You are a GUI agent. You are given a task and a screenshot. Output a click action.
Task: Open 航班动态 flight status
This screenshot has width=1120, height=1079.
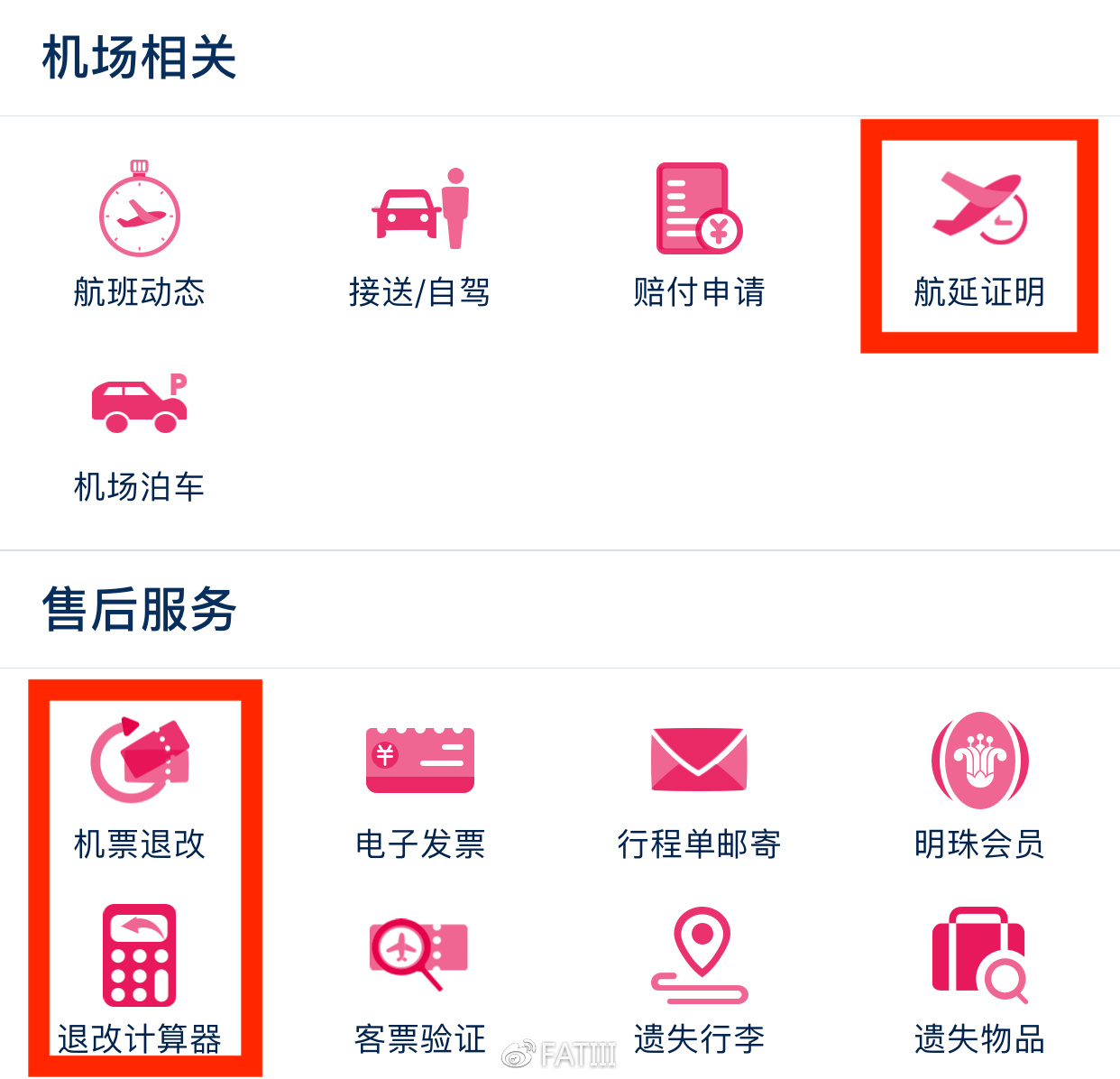tap(139, 236)
